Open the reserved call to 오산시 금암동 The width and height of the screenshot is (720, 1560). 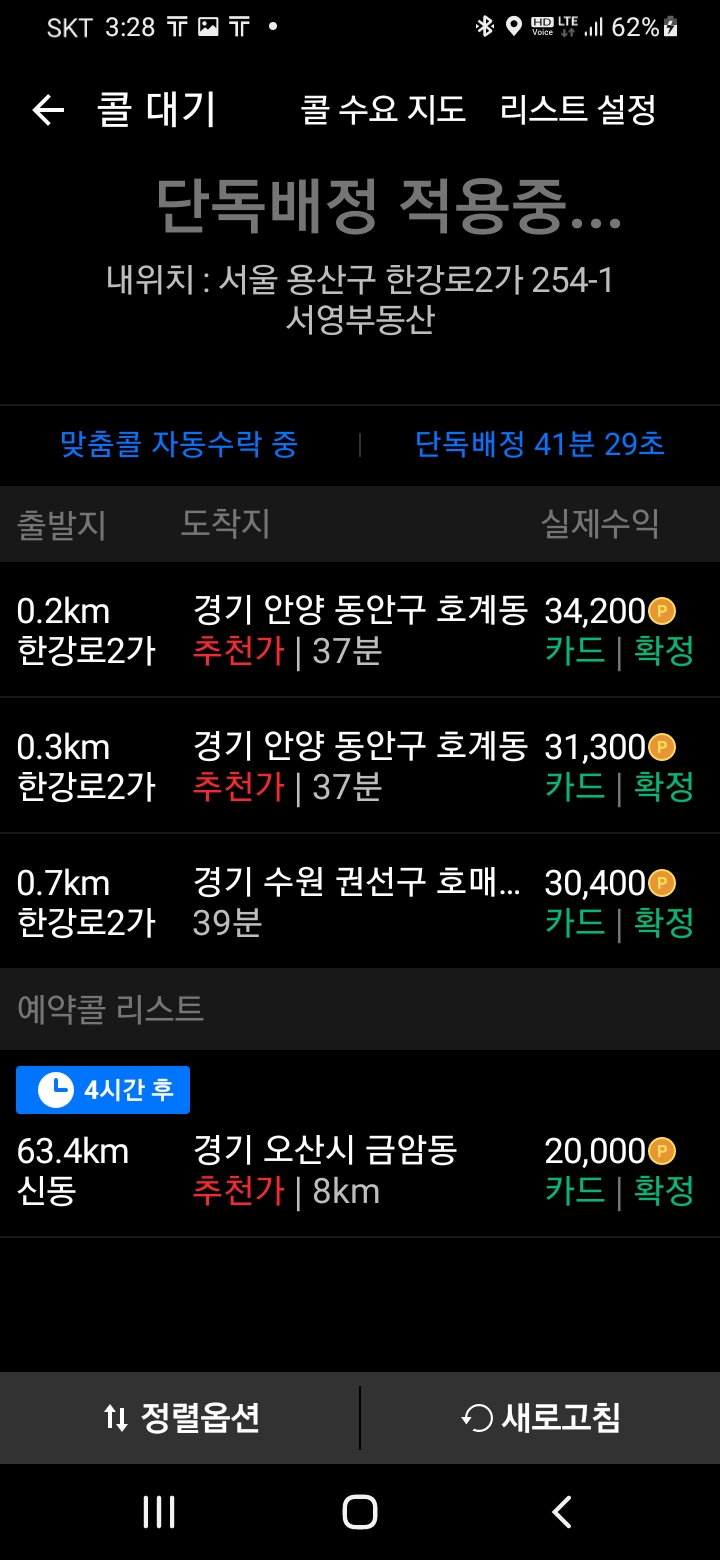point(360,1144)
